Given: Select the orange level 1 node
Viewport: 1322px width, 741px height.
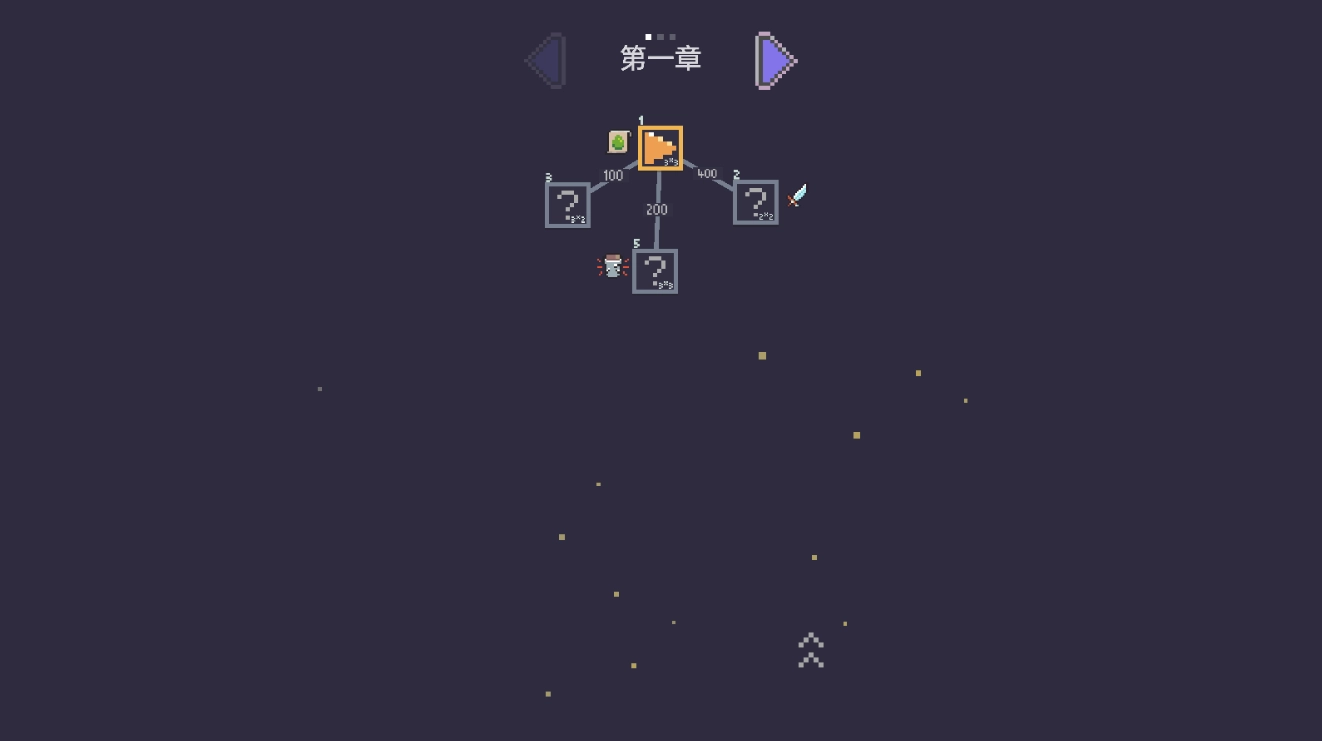Looking at the screenshot, I should (x=660, y=148).
